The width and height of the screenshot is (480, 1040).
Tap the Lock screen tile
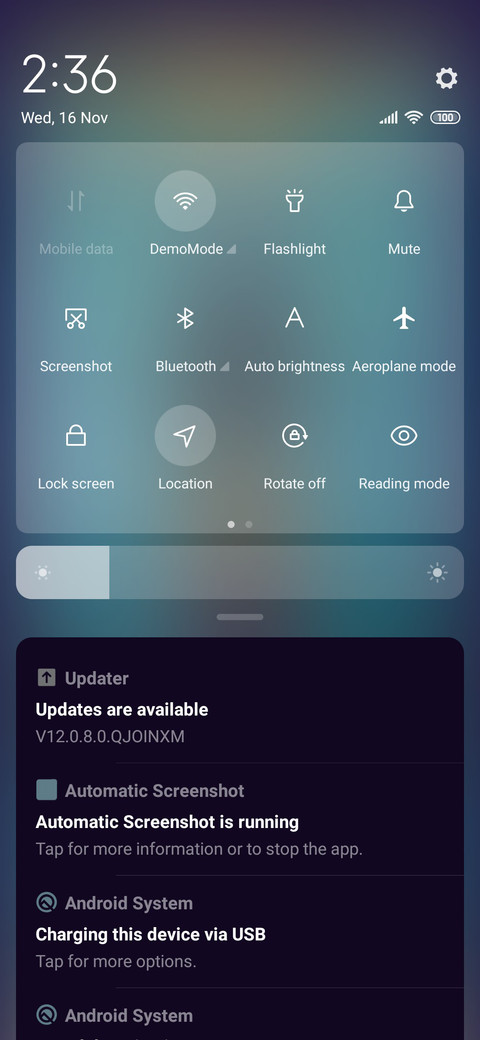pos(76,436)
